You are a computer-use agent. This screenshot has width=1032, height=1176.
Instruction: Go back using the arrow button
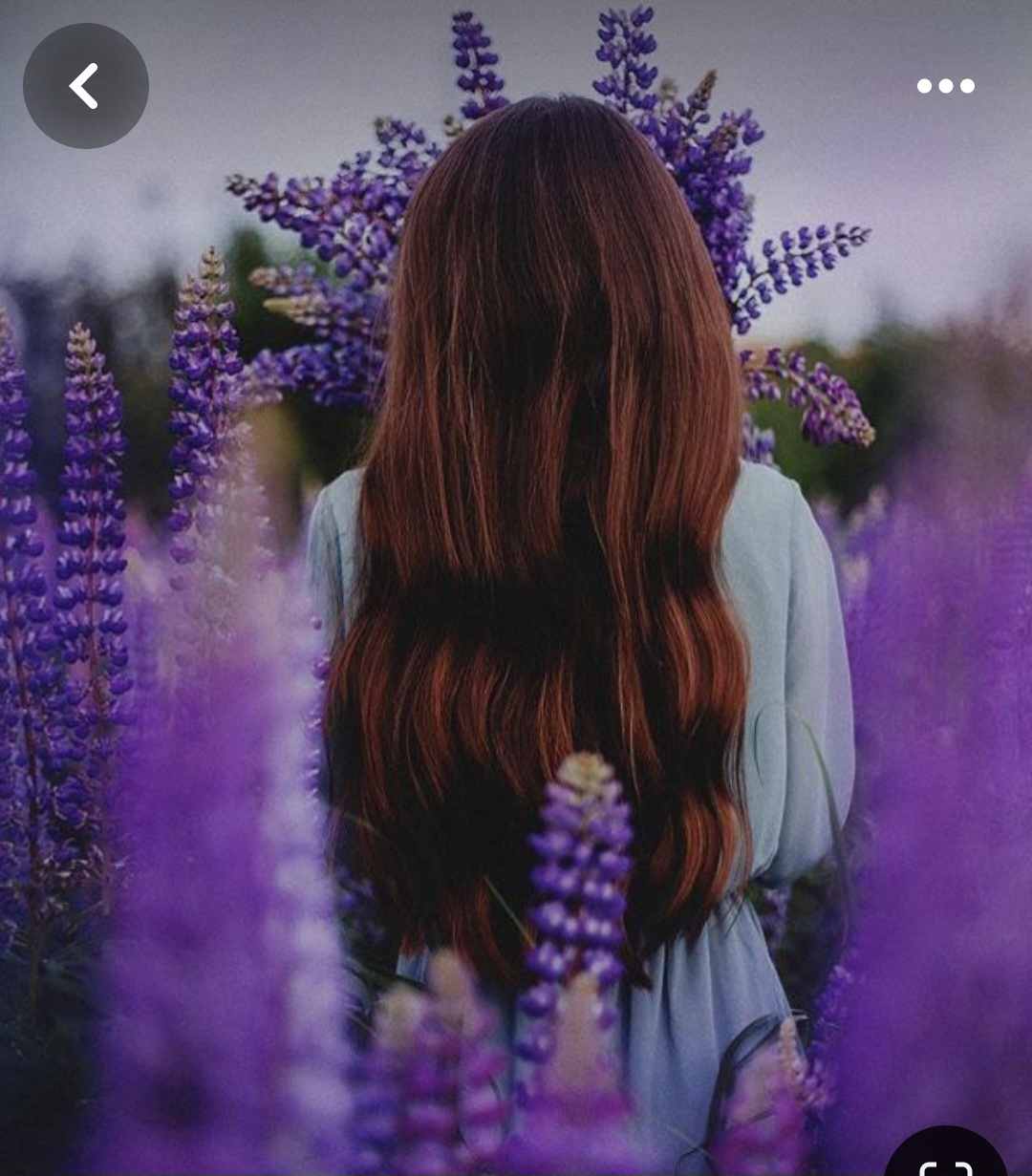[85, 86]
